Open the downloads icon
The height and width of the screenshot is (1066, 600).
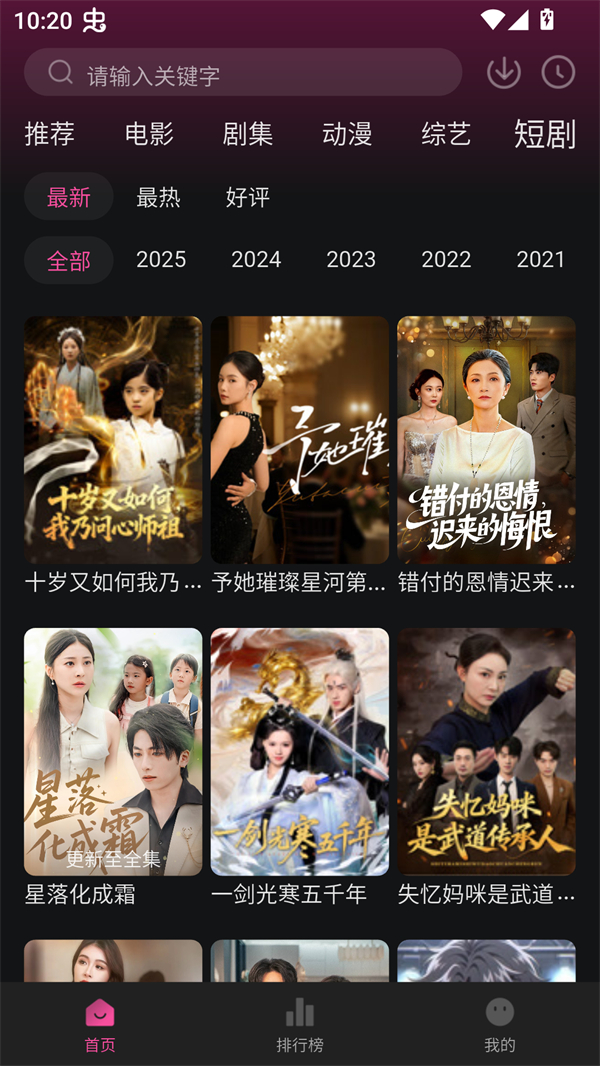tap(503, 72)
